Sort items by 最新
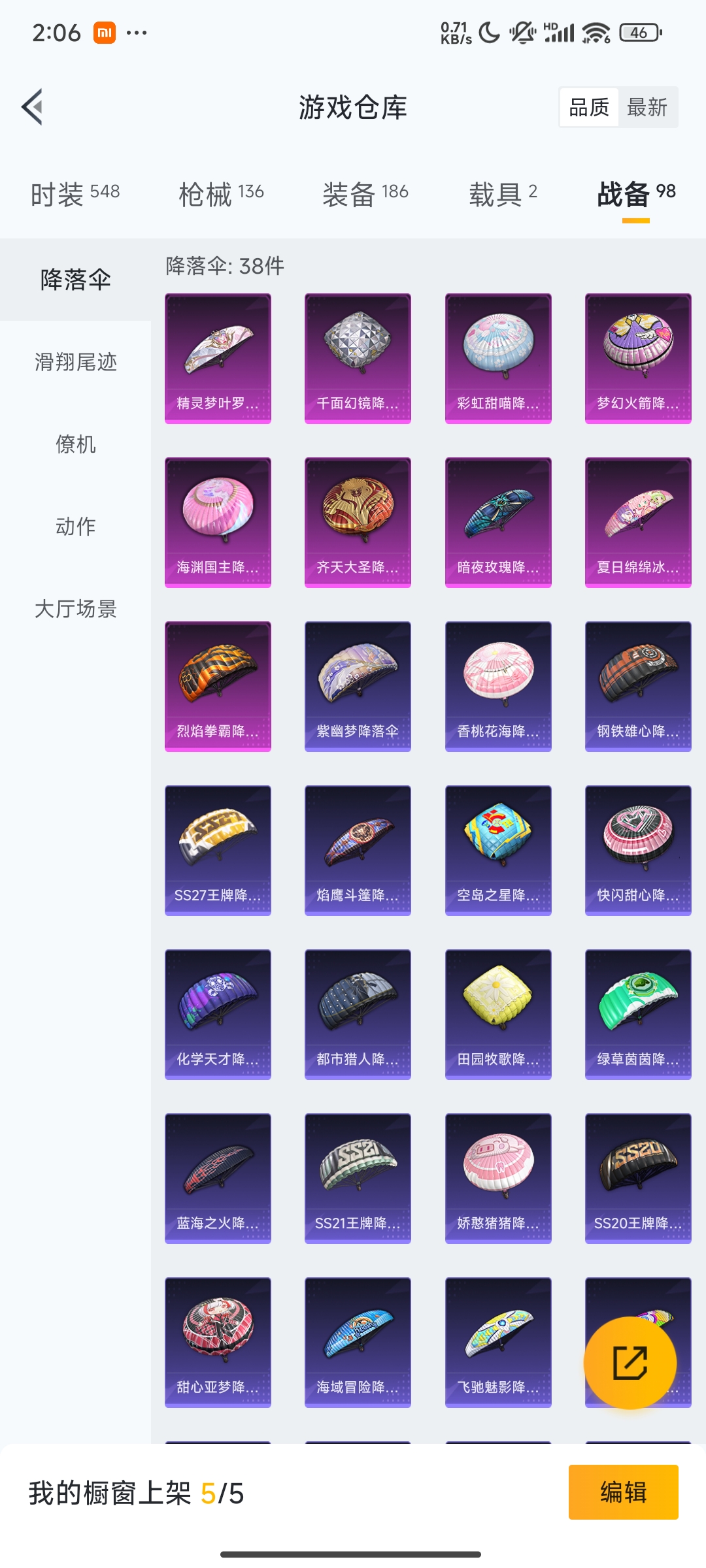706x1568 pixels. tap(647, 107)
